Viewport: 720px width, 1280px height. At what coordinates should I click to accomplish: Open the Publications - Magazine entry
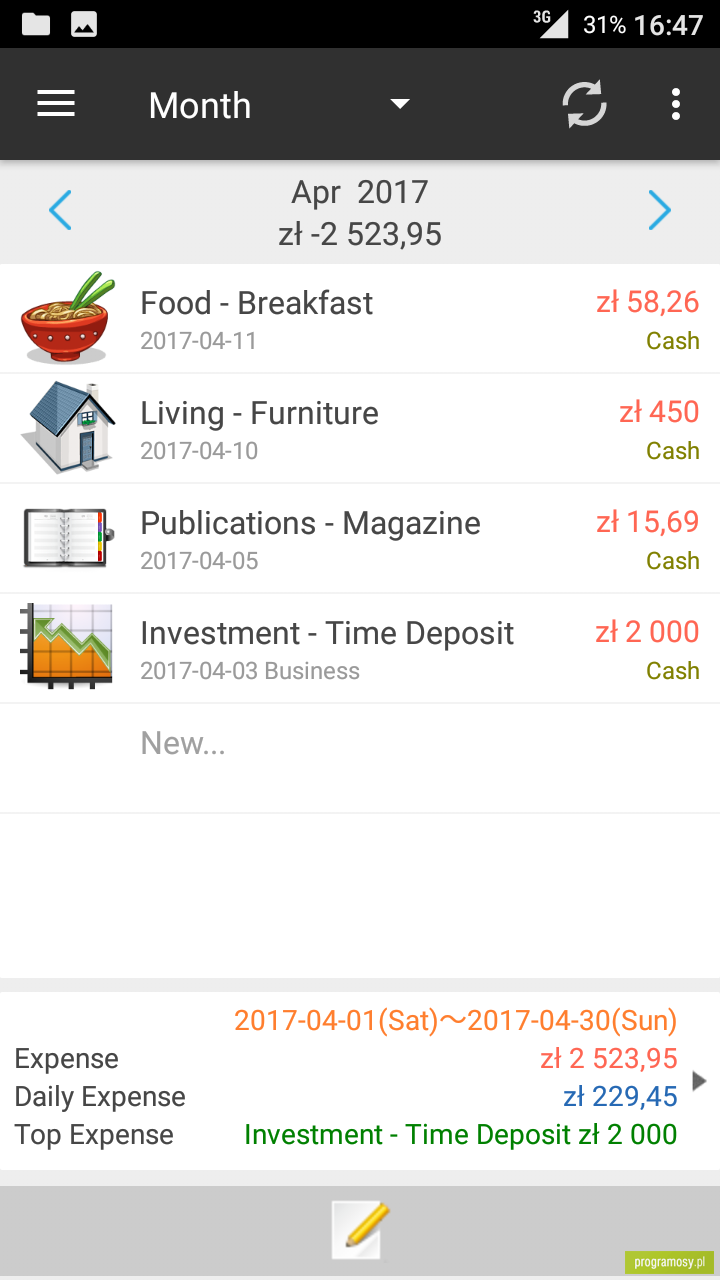pos(360,539)
